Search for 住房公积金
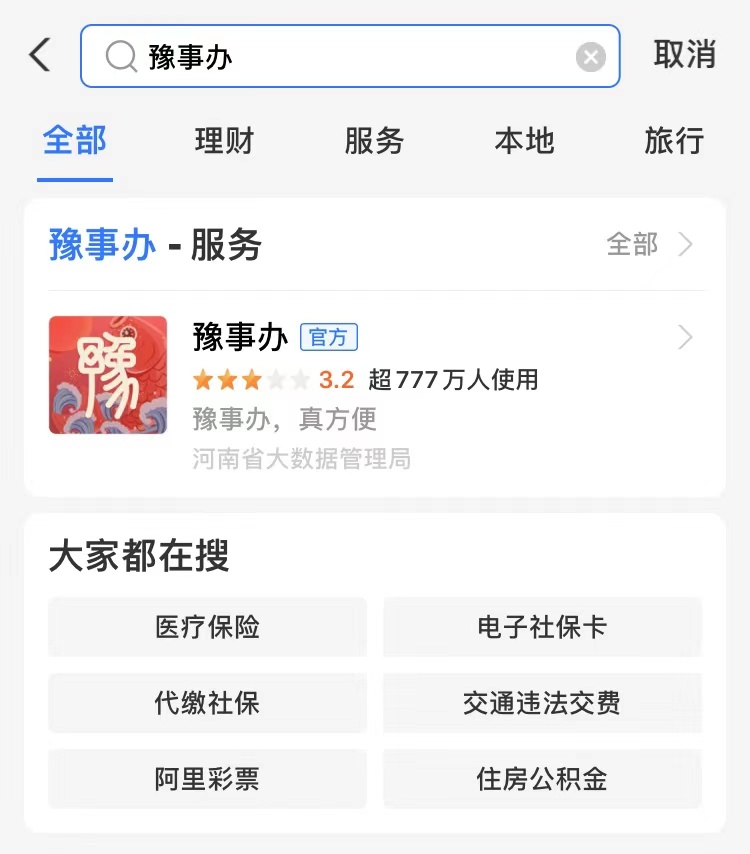This screenshot has width=750, height=854. click(x=542, y=779)
